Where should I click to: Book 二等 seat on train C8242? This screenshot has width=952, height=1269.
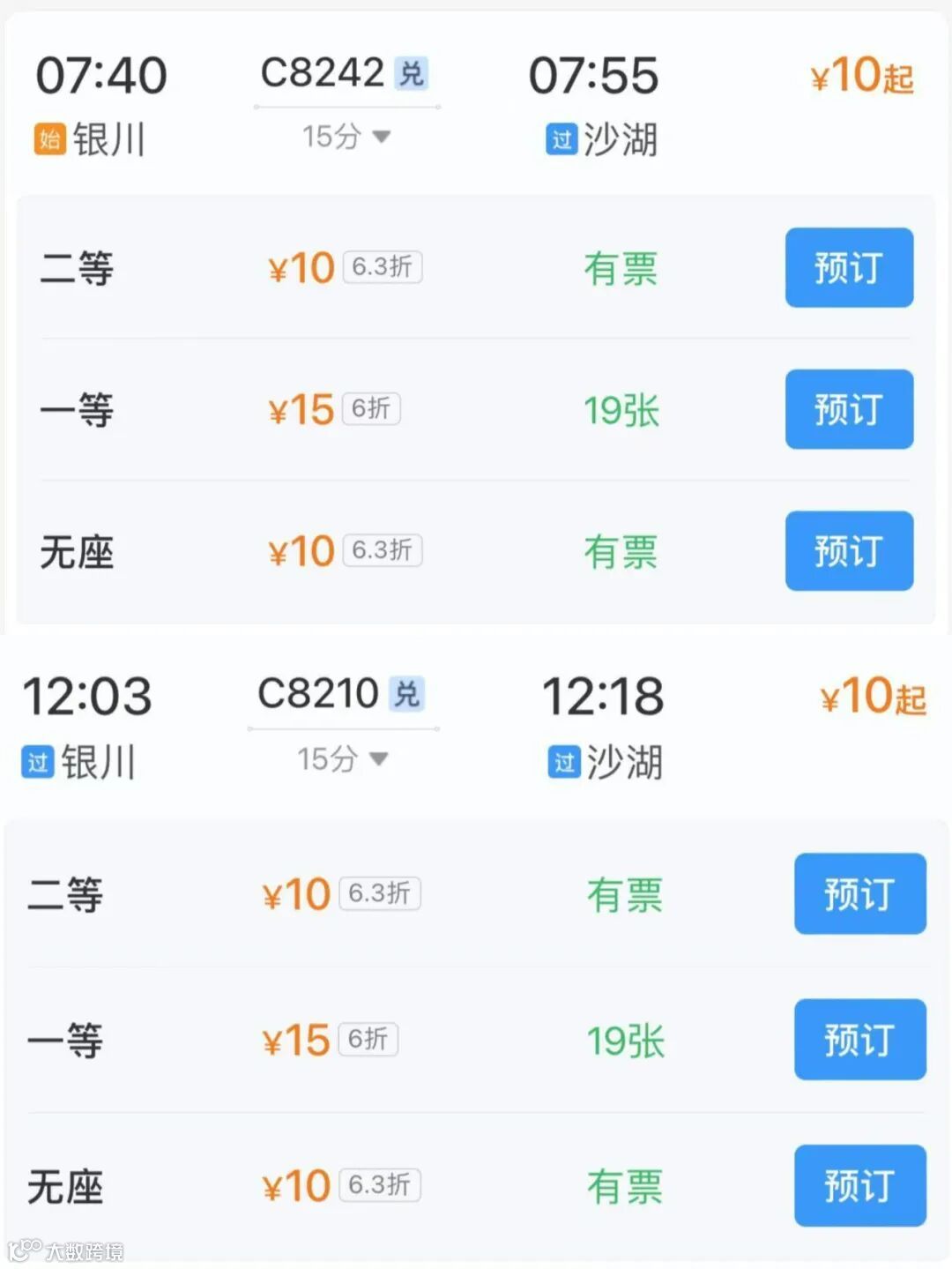coord(849,267)
